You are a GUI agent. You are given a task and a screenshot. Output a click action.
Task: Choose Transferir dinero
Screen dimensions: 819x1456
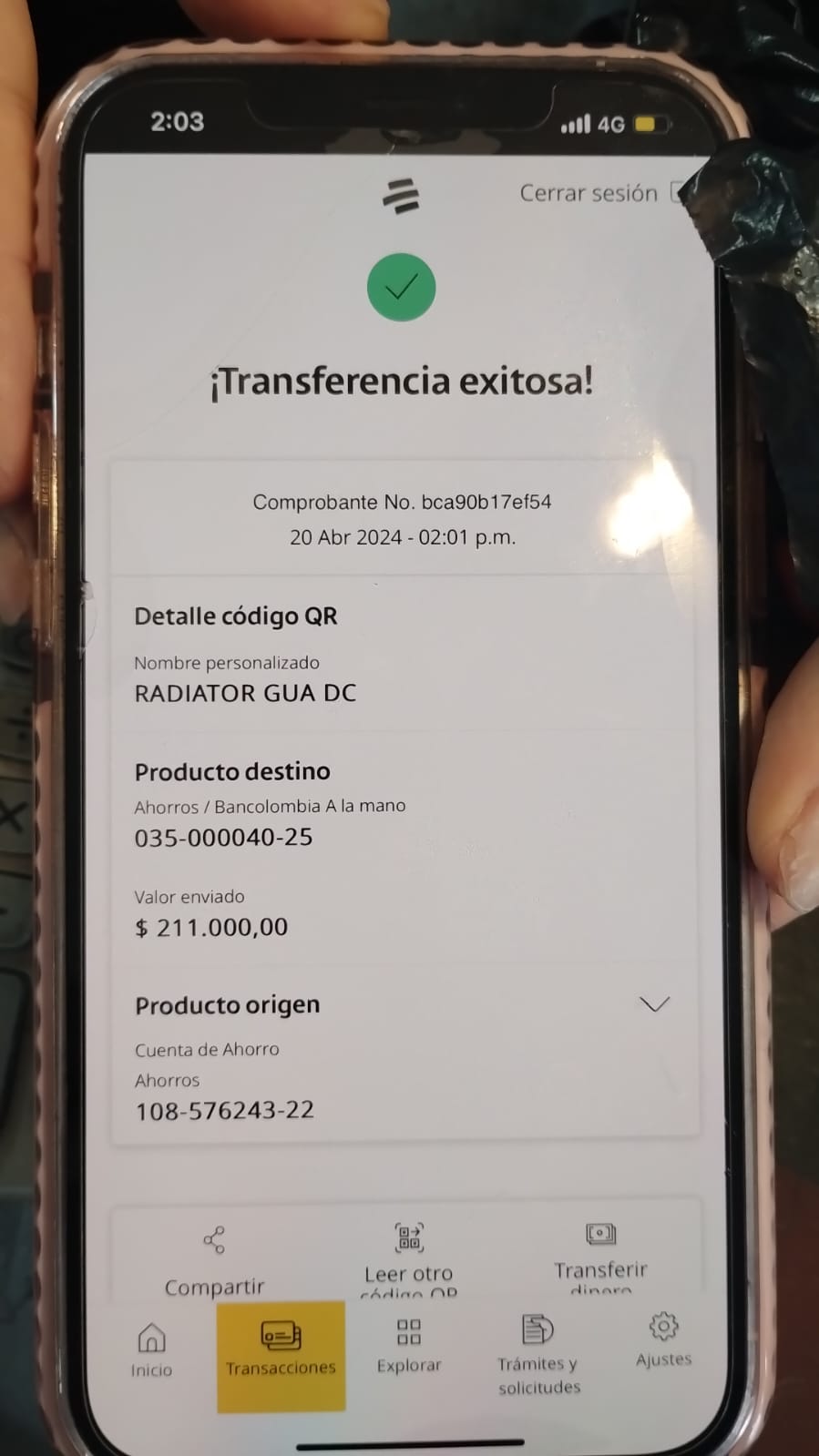pyautogui.click(x=600, y=1255)
